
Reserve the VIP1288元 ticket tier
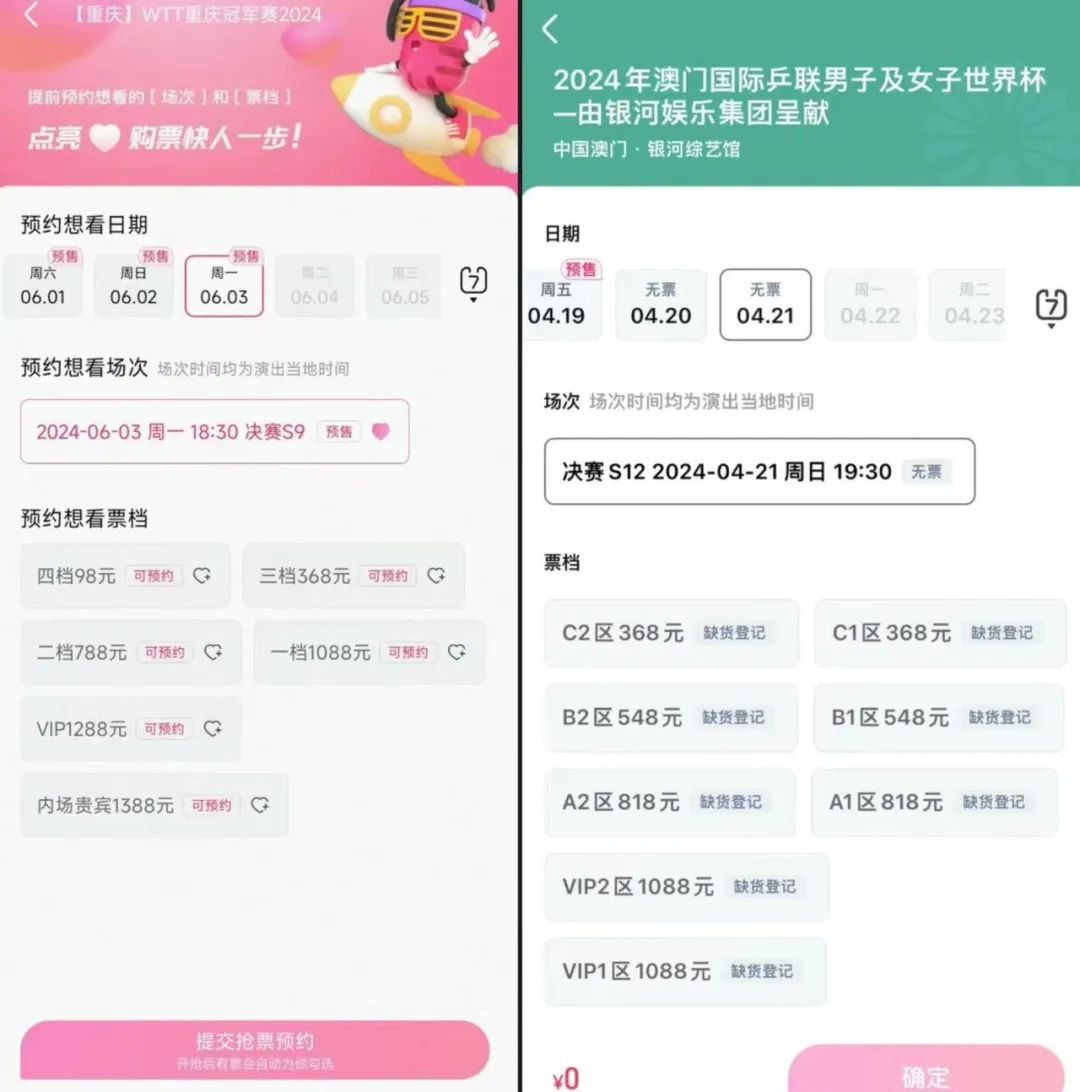(x=131, y=729)
